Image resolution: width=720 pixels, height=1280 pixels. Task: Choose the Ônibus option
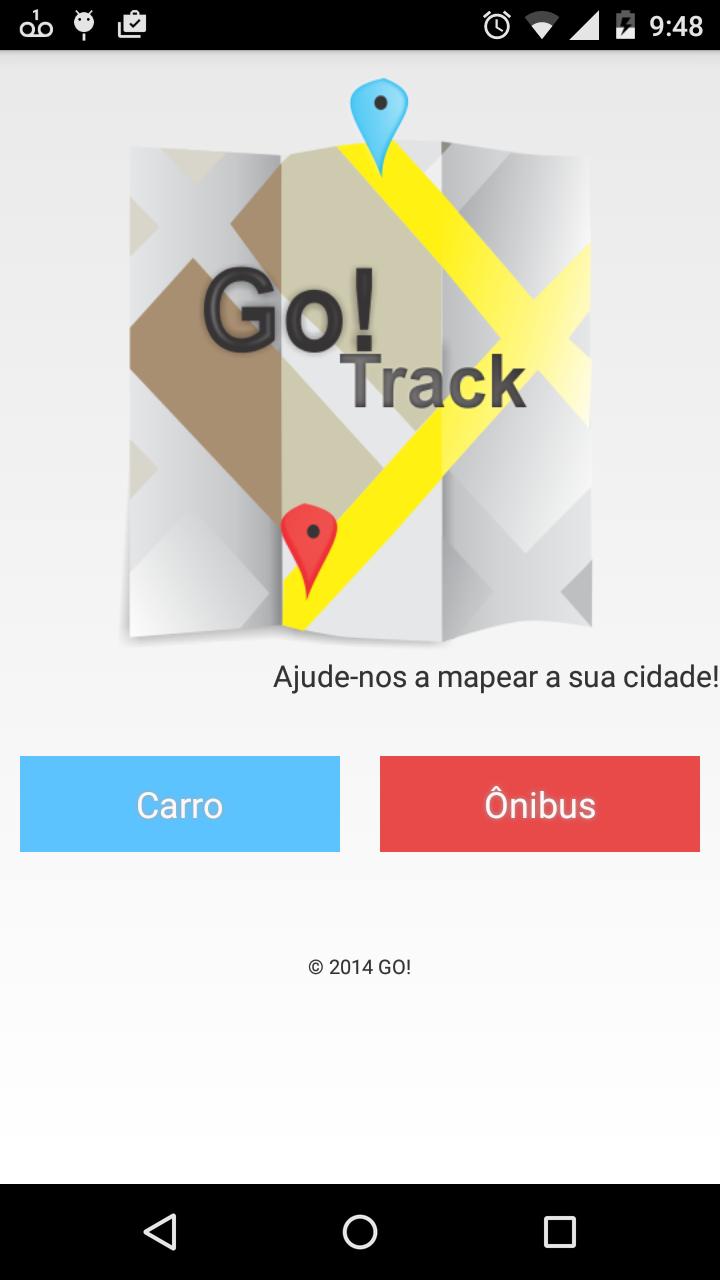click(540, 804)
